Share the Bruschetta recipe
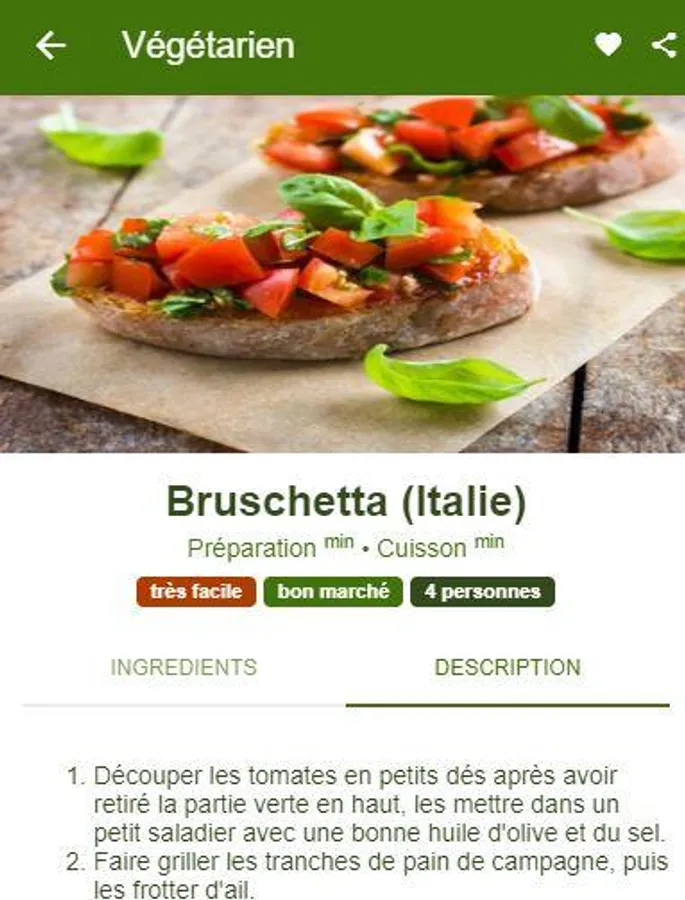The height and width of the screenshot is (900, 685). click(664, 44)
